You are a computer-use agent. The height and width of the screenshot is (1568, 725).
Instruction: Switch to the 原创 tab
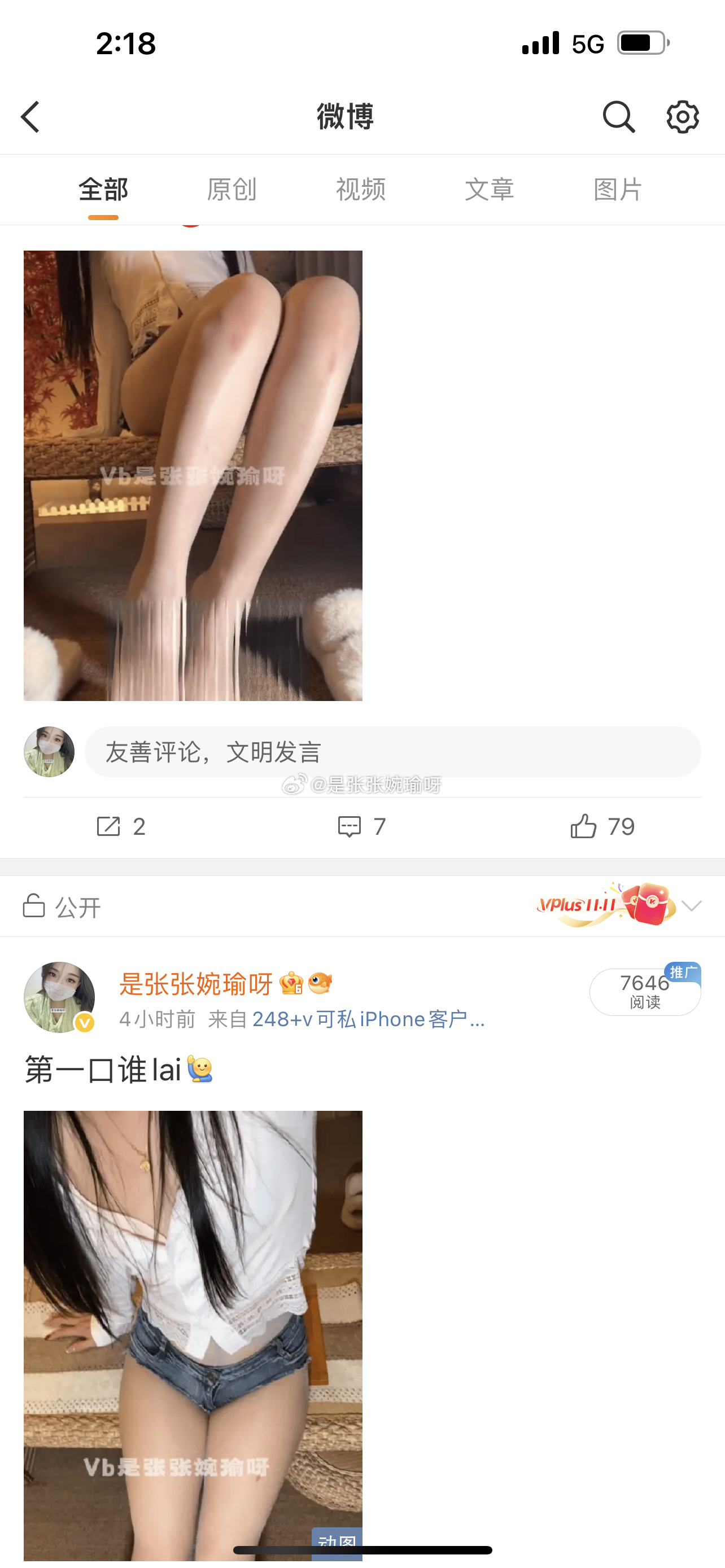tap(232, 189)
